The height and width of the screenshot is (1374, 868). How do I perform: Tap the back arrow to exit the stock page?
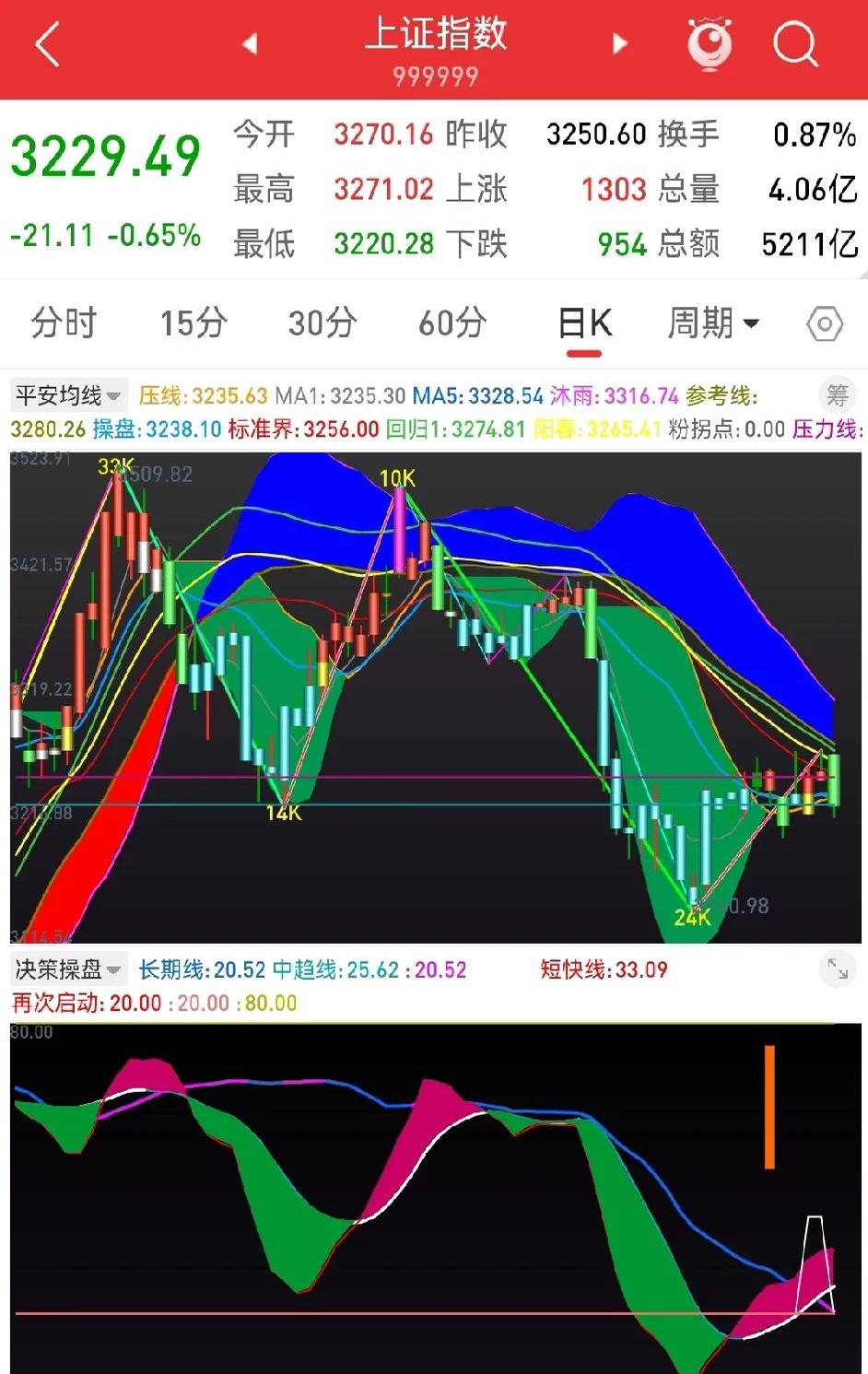point(46,44)
